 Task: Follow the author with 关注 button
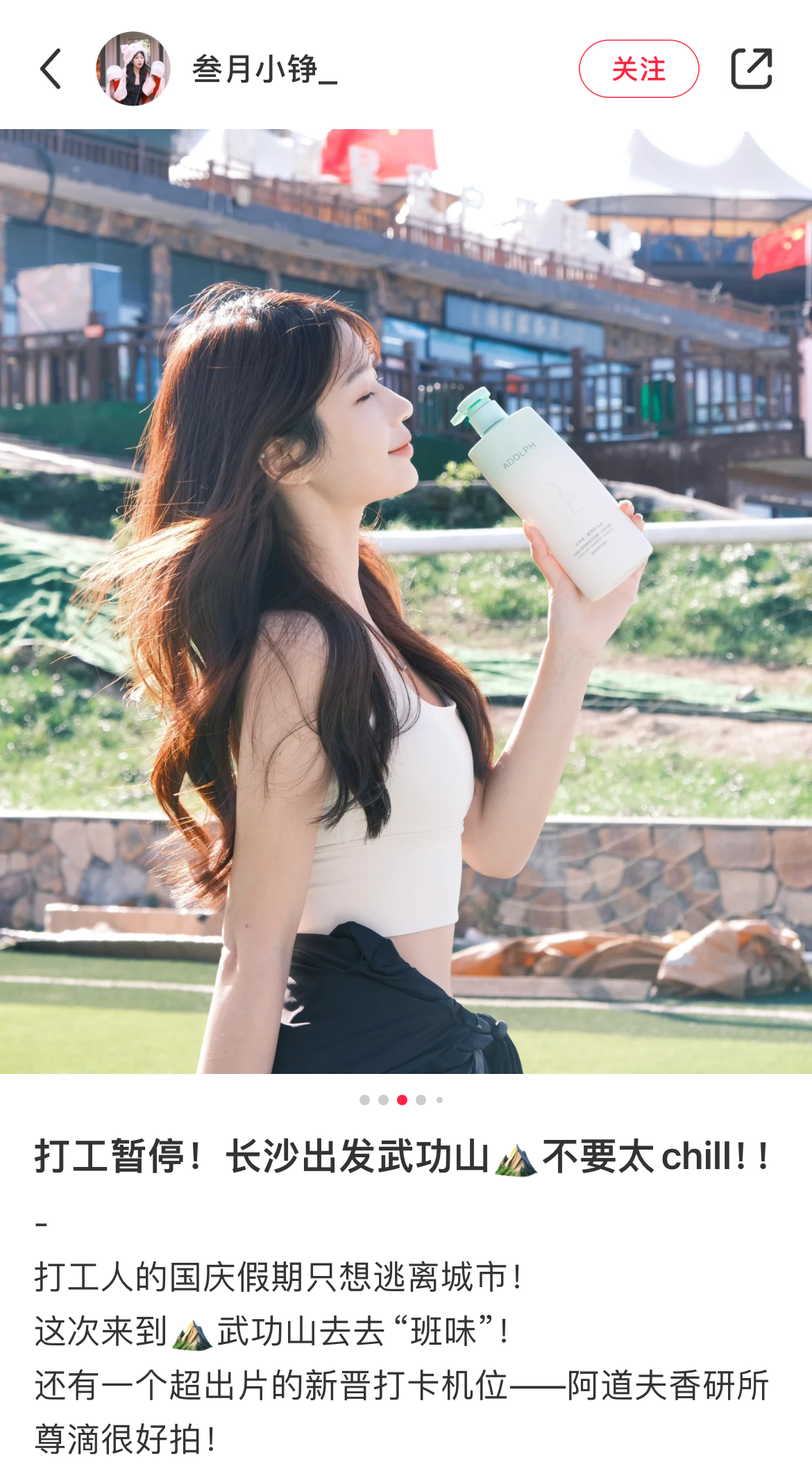(638, 69)
